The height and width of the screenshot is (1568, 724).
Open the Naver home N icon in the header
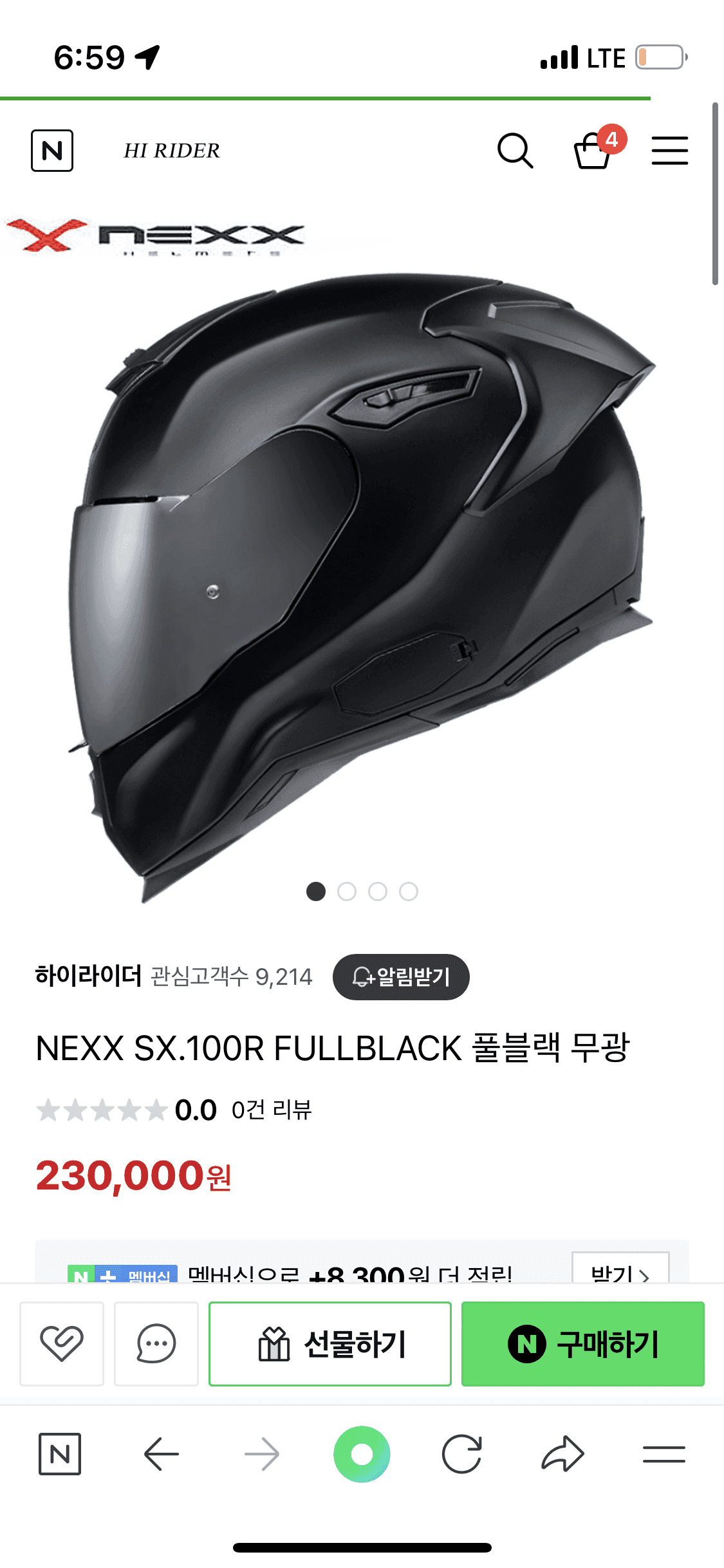point(52,151)
